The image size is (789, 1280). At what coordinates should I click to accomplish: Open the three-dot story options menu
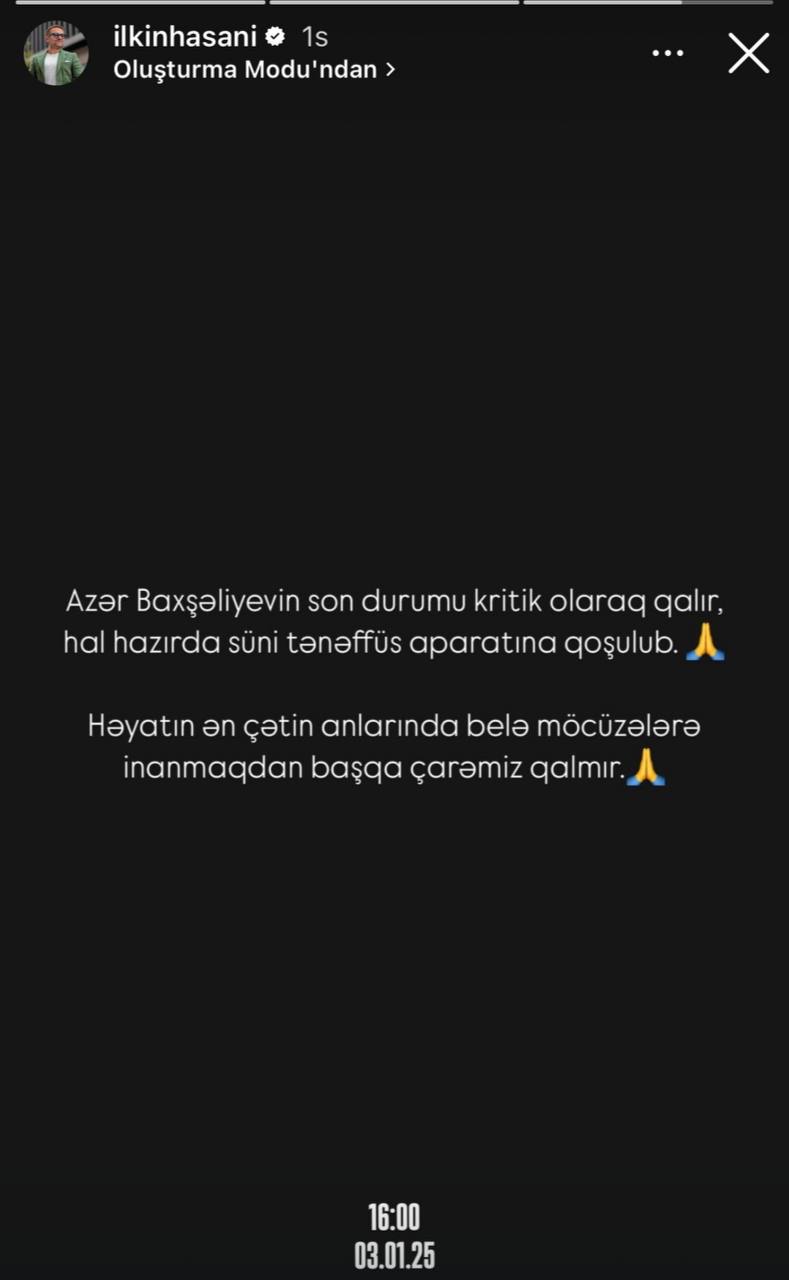click(x=667, y=53)
